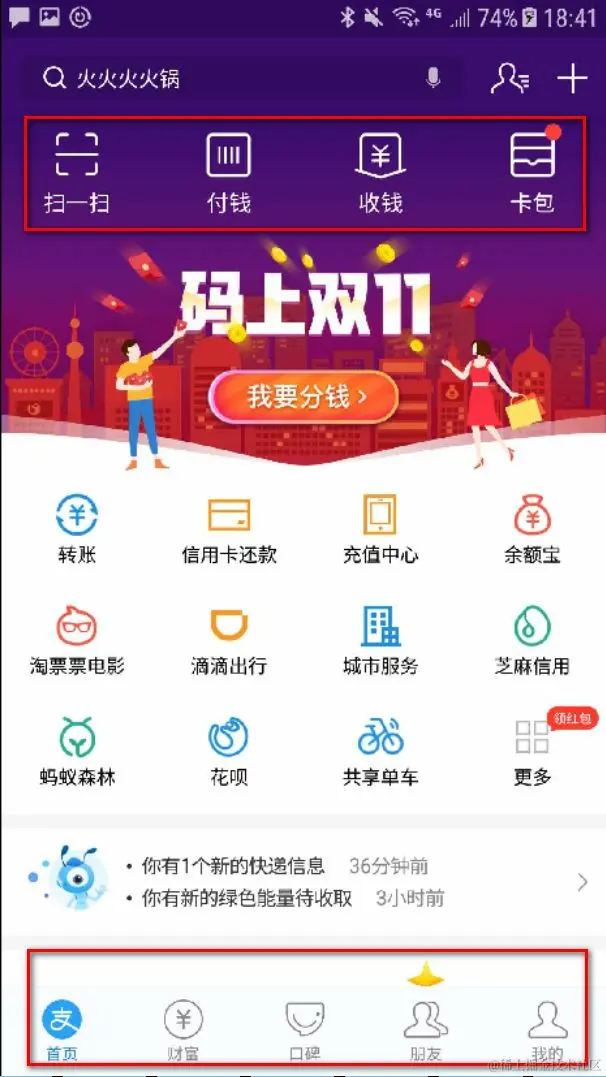The image size is (606, 1077).
Task: Tap the search box showing 火火火火锅
Action: pos(230,79)
